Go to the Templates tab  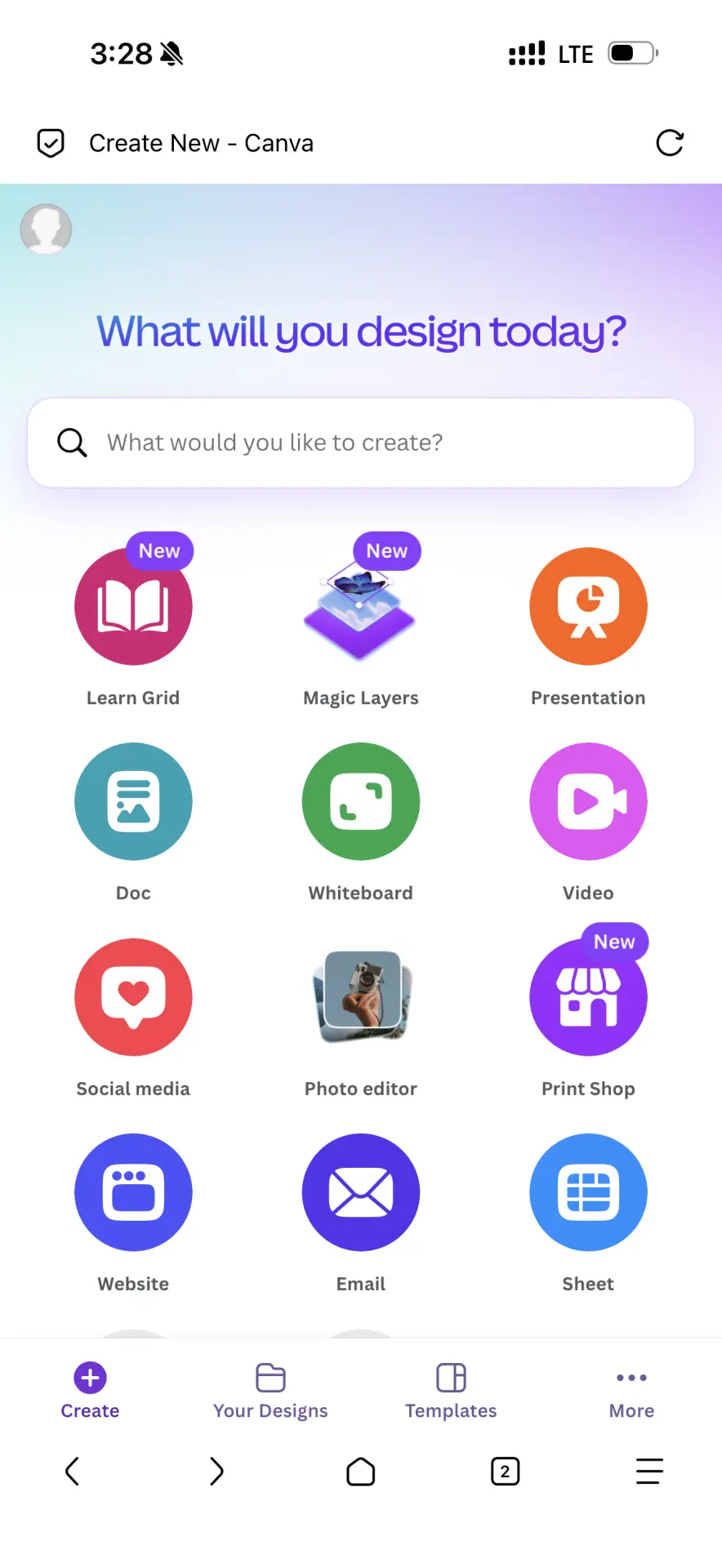point(451,1392)
